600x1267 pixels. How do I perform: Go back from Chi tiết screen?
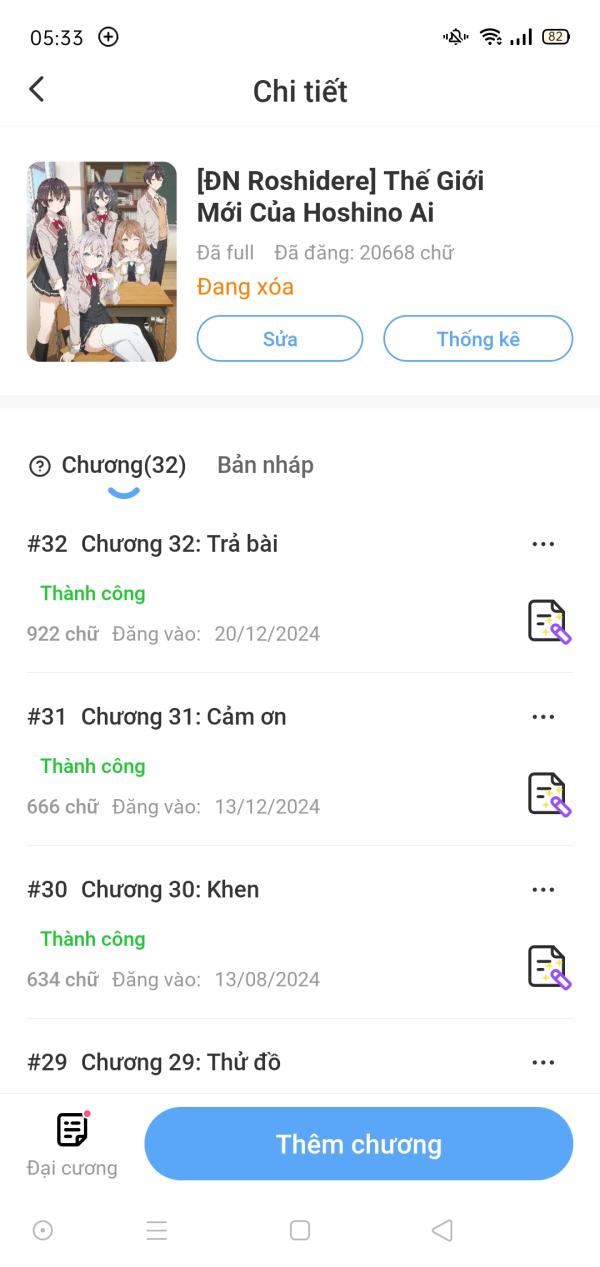37,90
